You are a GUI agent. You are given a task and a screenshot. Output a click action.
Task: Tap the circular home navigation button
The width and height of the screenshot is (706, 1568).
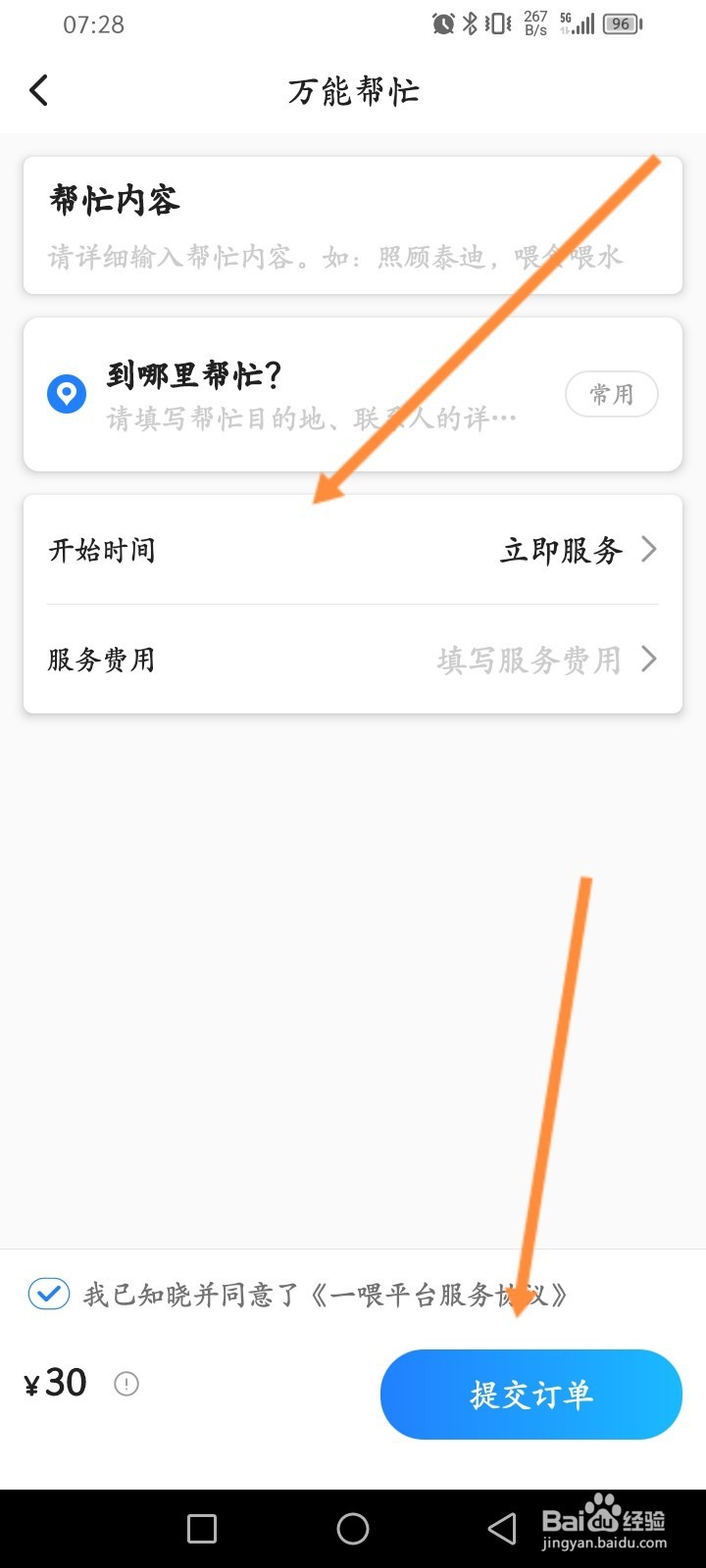[x=352, y=1528]
